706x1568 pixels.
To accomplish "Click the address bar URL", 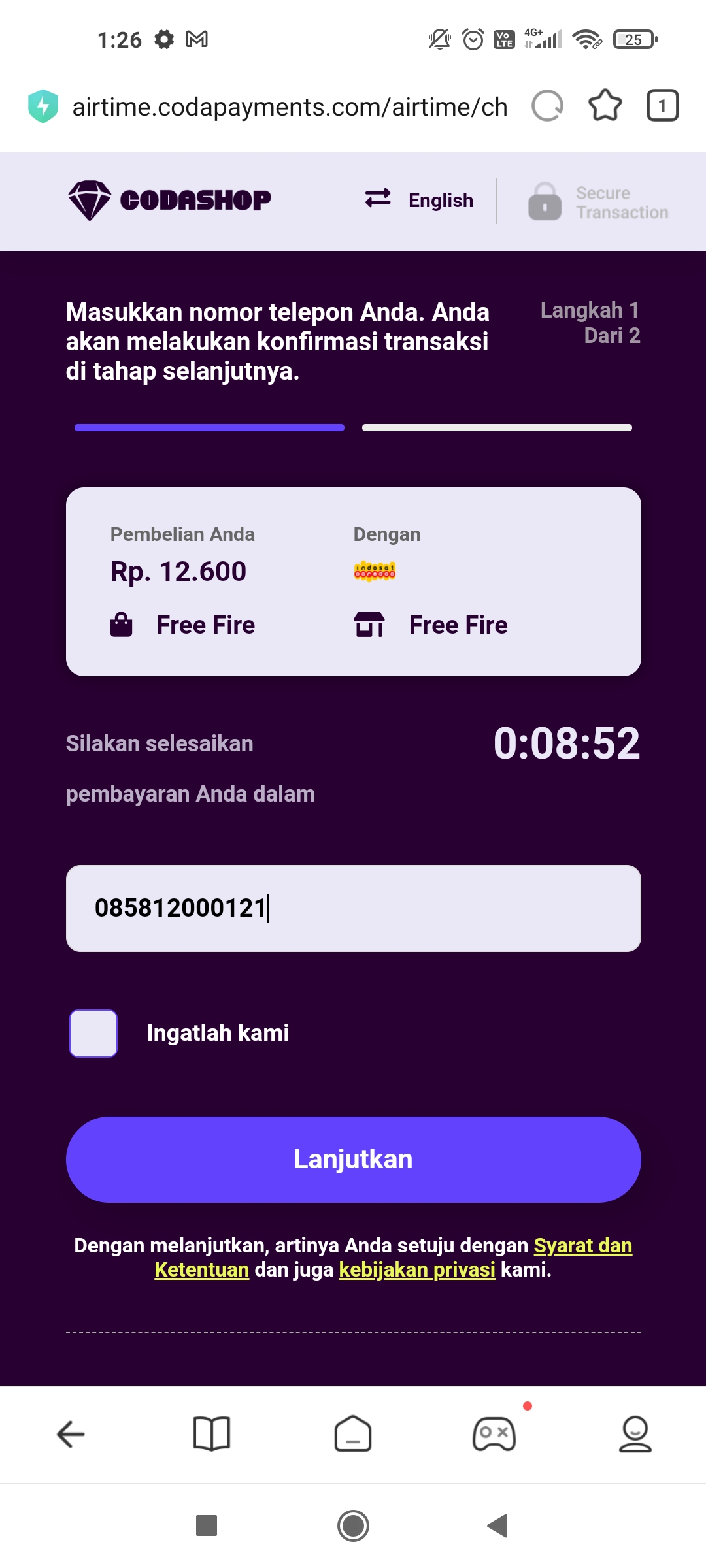I will click(x=288, y=106).
